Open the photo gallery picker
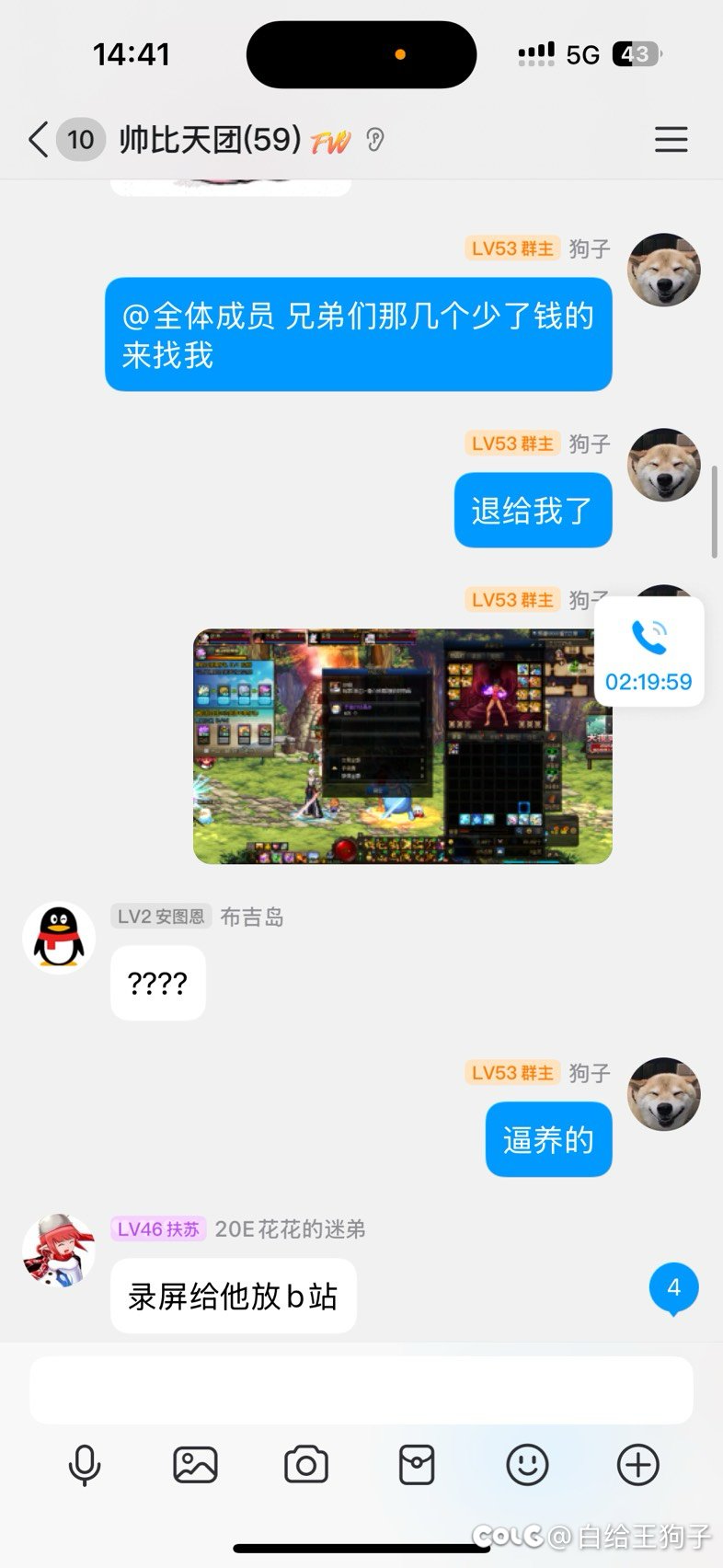The height and width of the screenshot is (1568, 723). pyautogui.click(x=195, y=1465)
